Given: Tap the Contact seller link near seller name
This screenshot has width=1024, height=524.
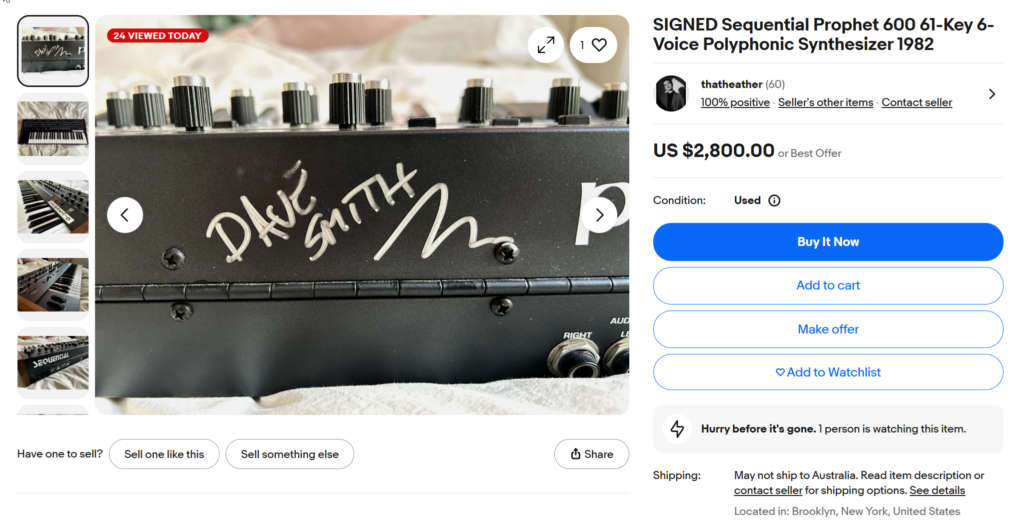Looking at the screenshot, I should coord(916,102).
